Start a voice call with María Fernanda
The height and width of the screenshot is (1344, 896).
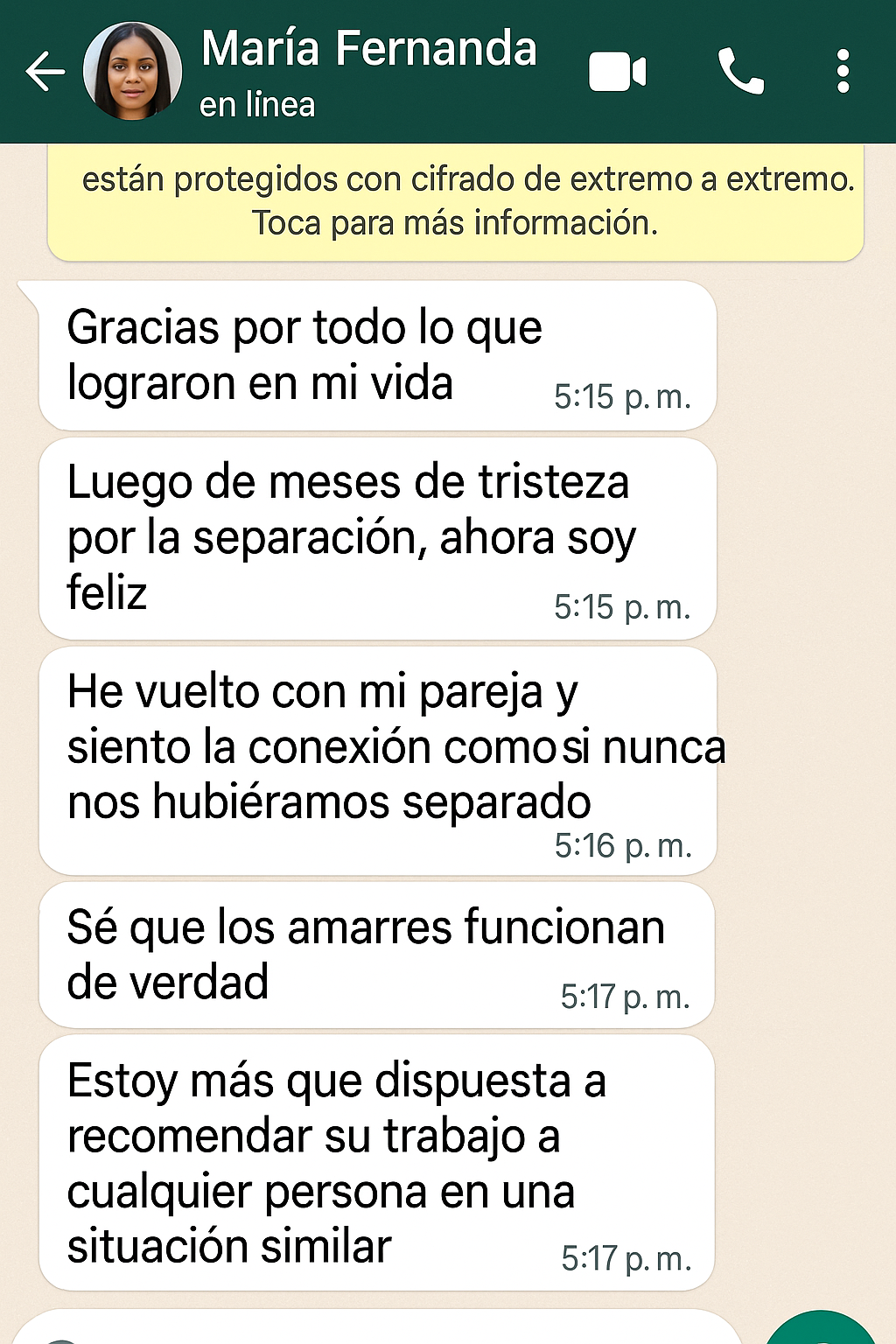[x=740, y=72]
